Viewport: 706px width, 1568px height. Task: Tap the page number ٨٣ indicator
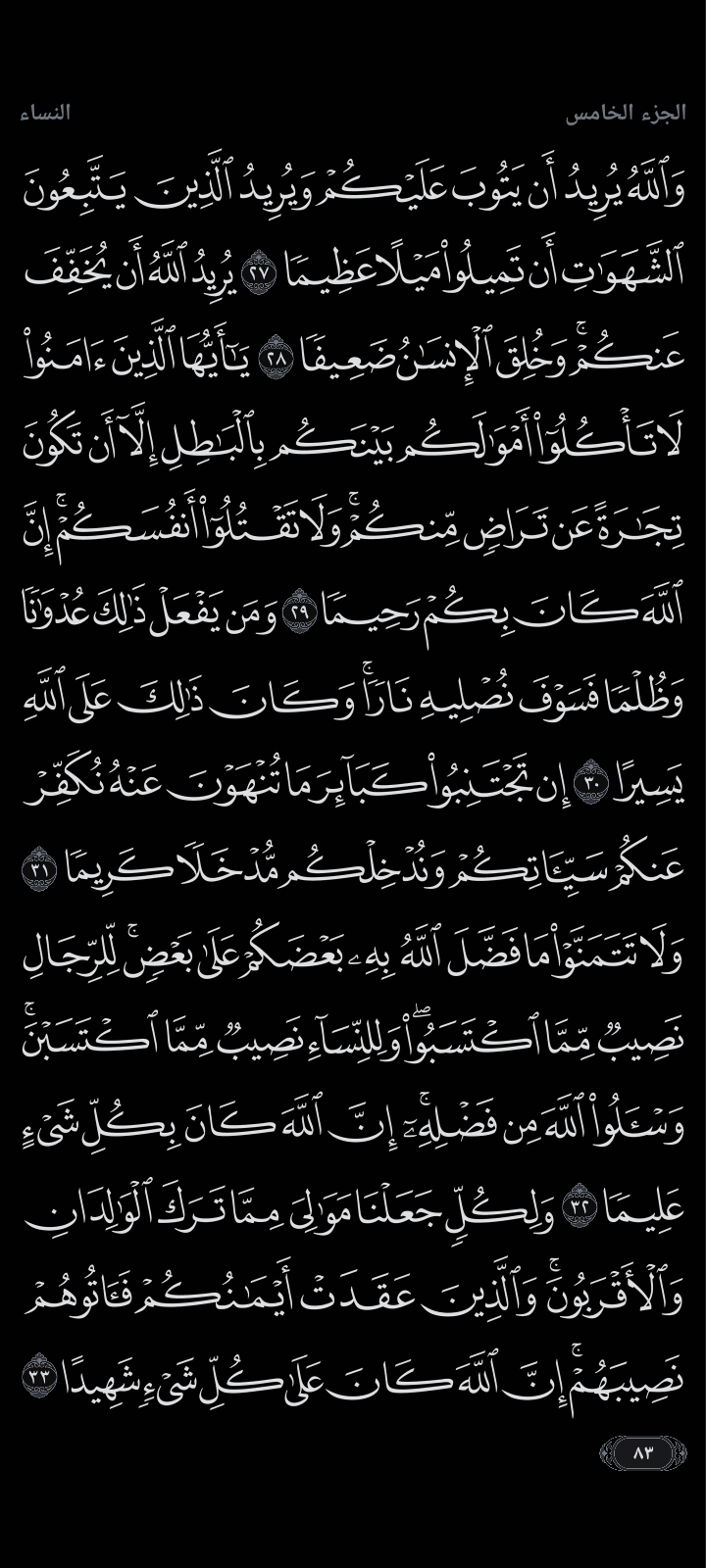pyautogui.click(x=642, y=1451)
